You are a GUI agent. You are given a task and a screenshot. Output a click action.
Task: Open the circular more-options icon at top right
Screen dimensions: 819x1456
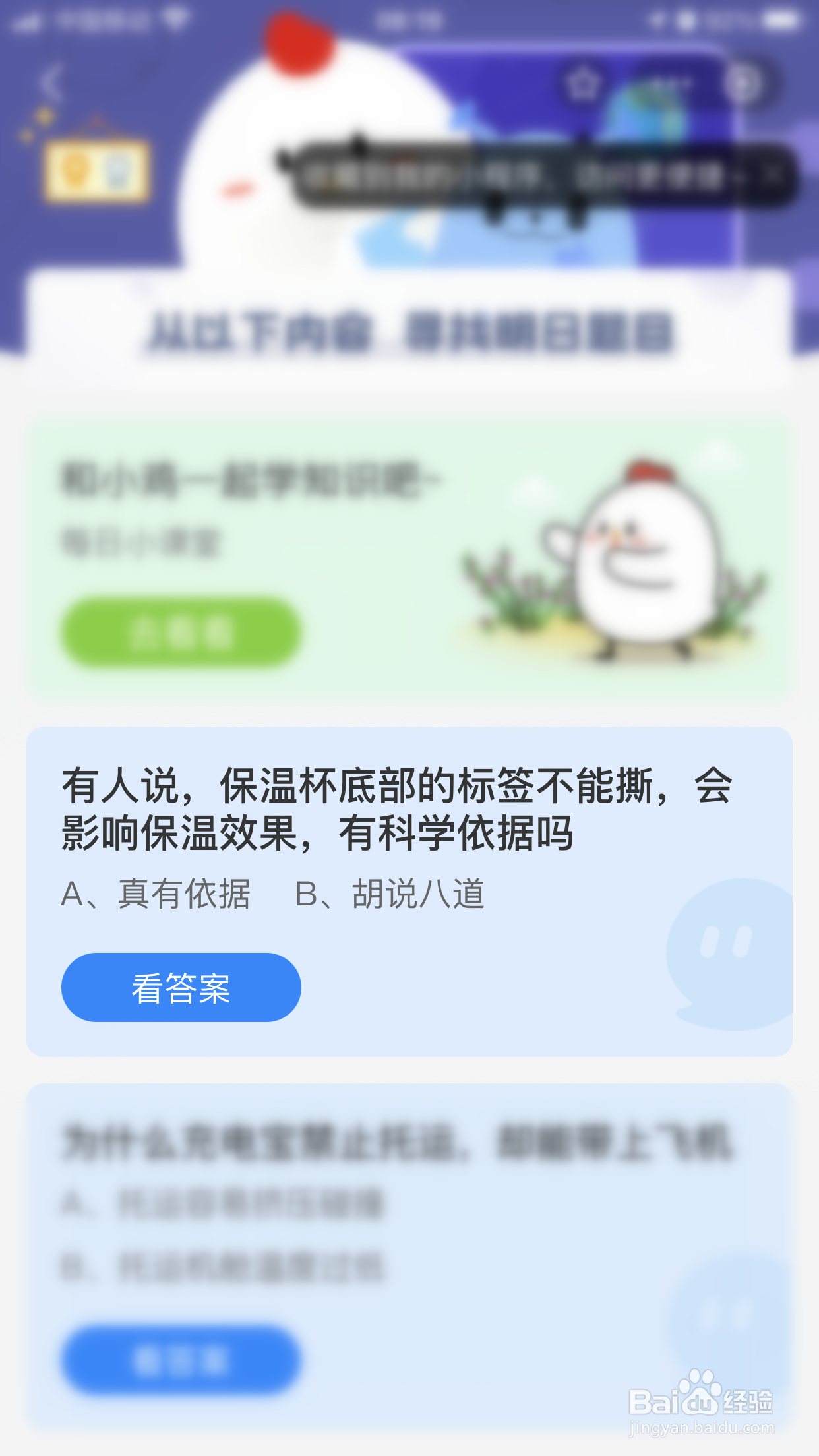[744, 83]
